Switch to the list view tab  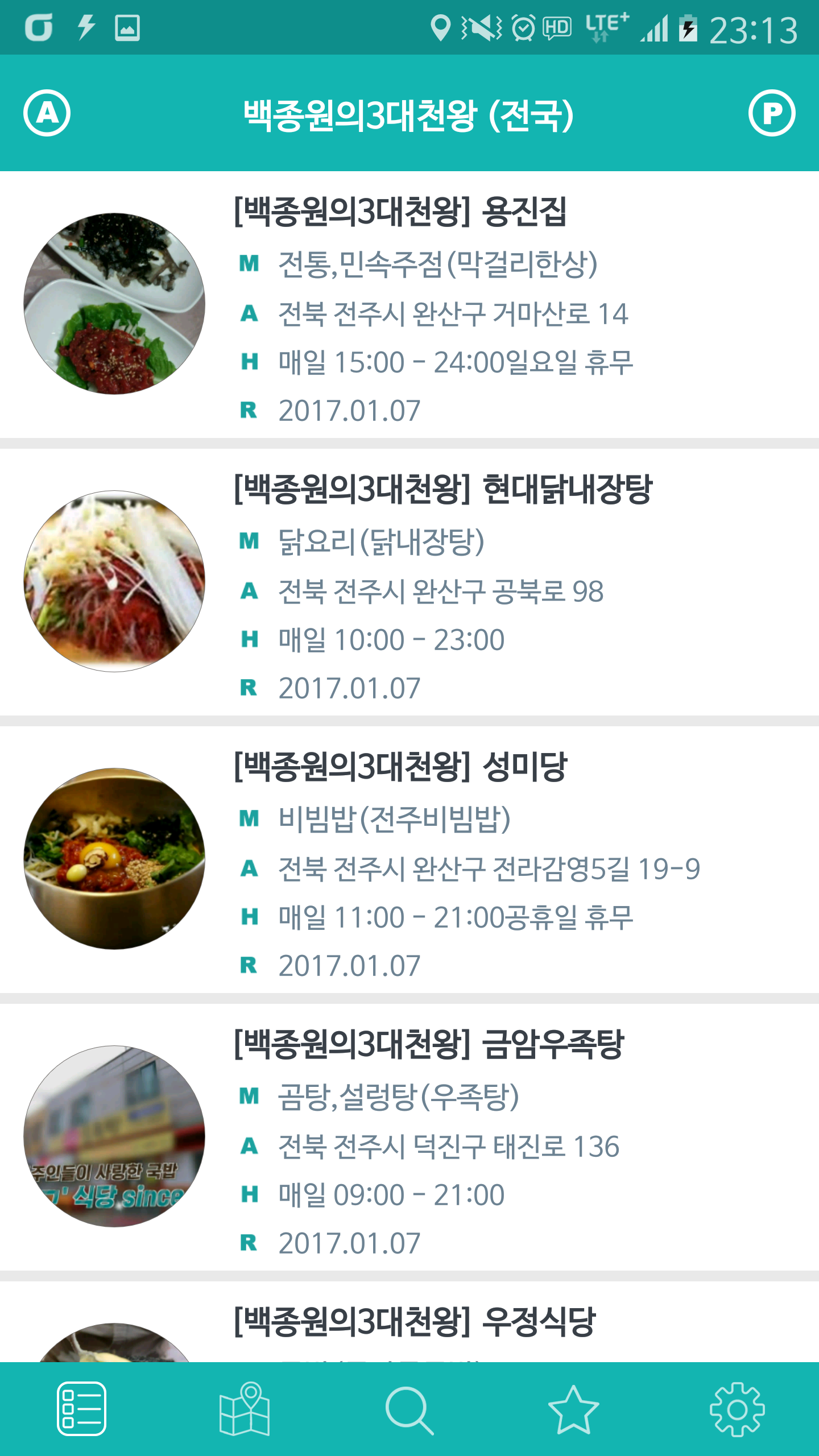click(x=81, y=1409)
